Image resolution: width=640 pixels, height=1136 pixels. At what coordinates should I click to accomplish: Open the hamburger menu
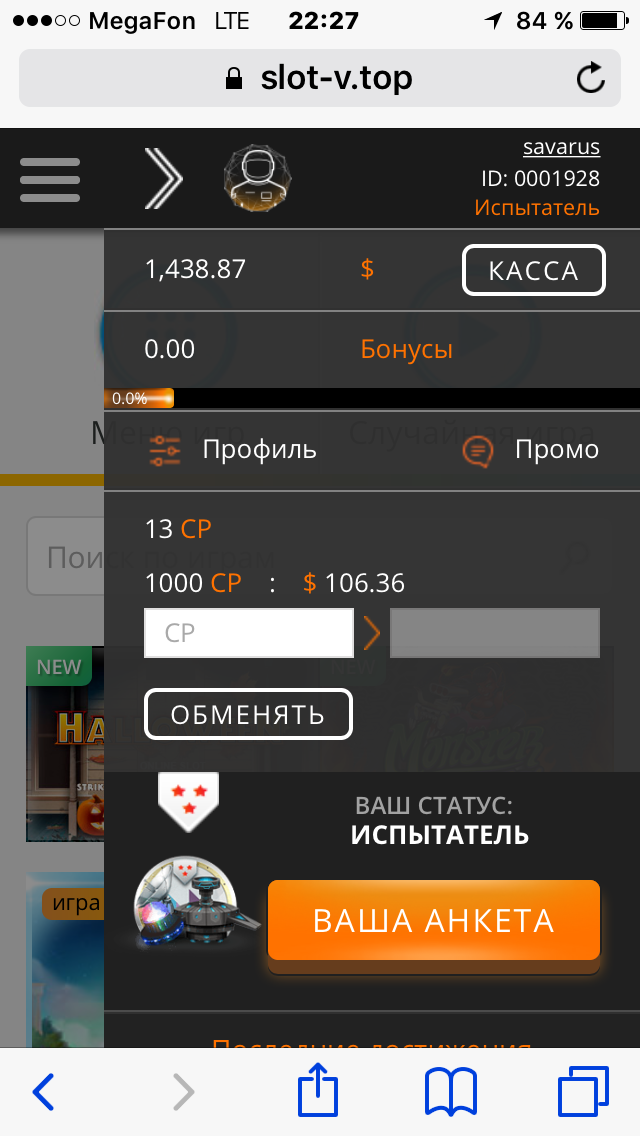point(50,180)
